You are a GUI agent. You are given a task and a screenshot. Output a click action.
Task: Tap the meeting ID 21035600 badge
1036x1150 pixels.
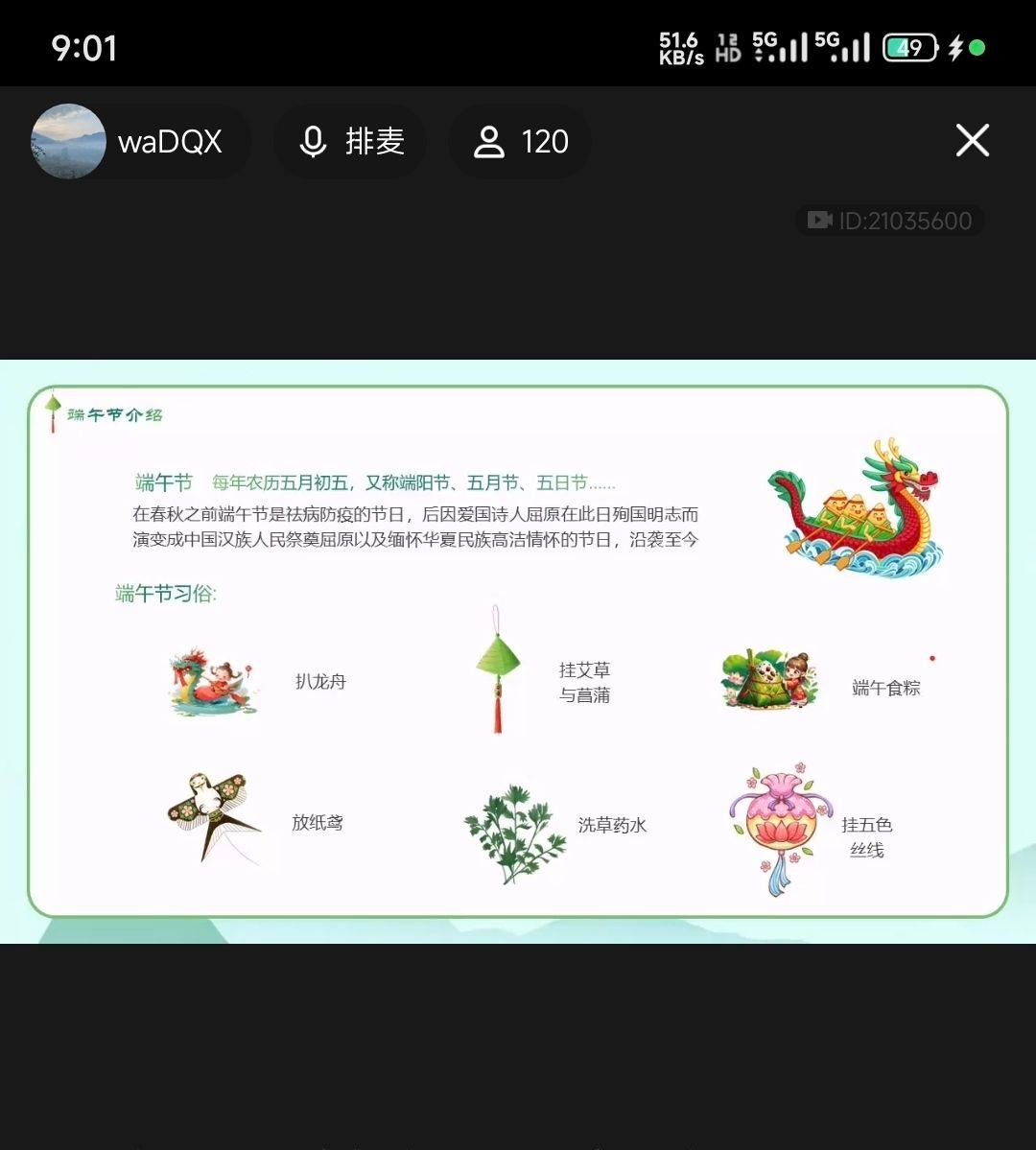click(890, 221)
